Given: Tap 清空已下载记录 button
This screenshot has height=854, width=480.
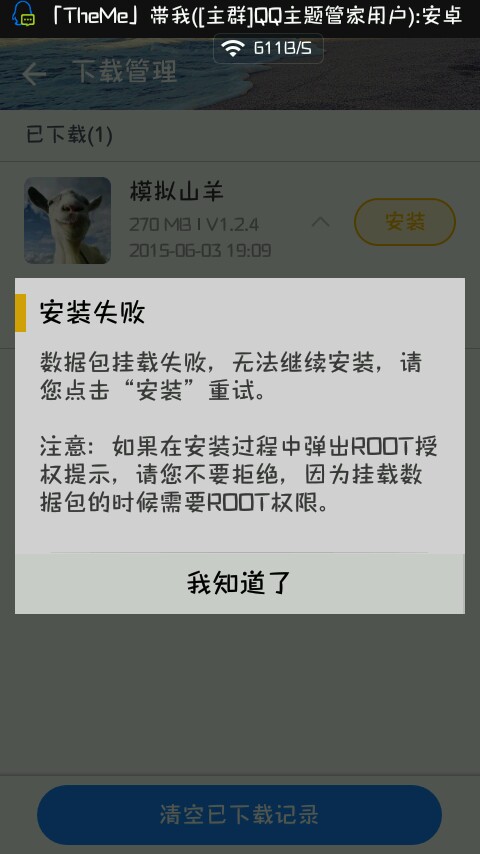Looking at the screenshot, I should point(239,815).
